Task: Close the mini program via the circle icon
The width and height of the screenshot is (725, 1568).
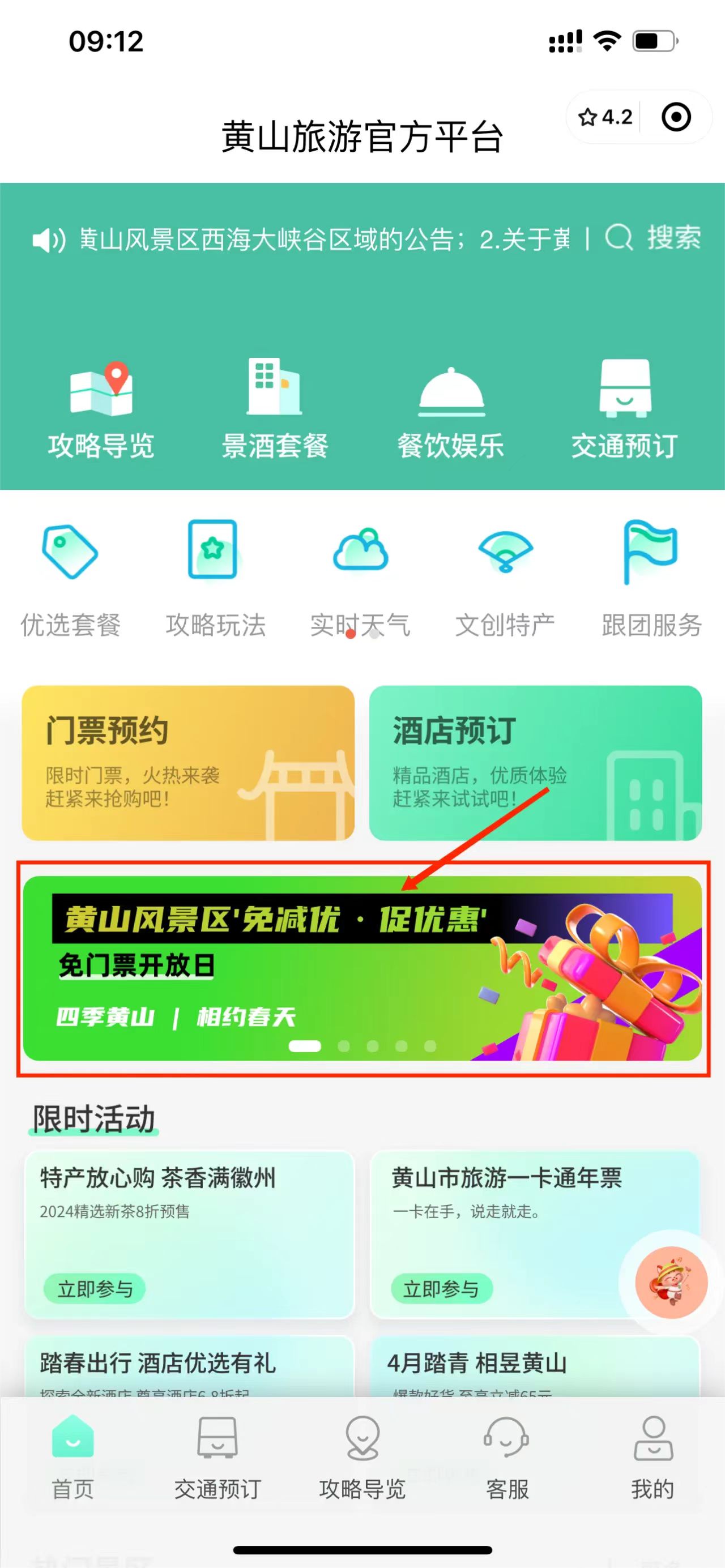Action: pos(676,117)
